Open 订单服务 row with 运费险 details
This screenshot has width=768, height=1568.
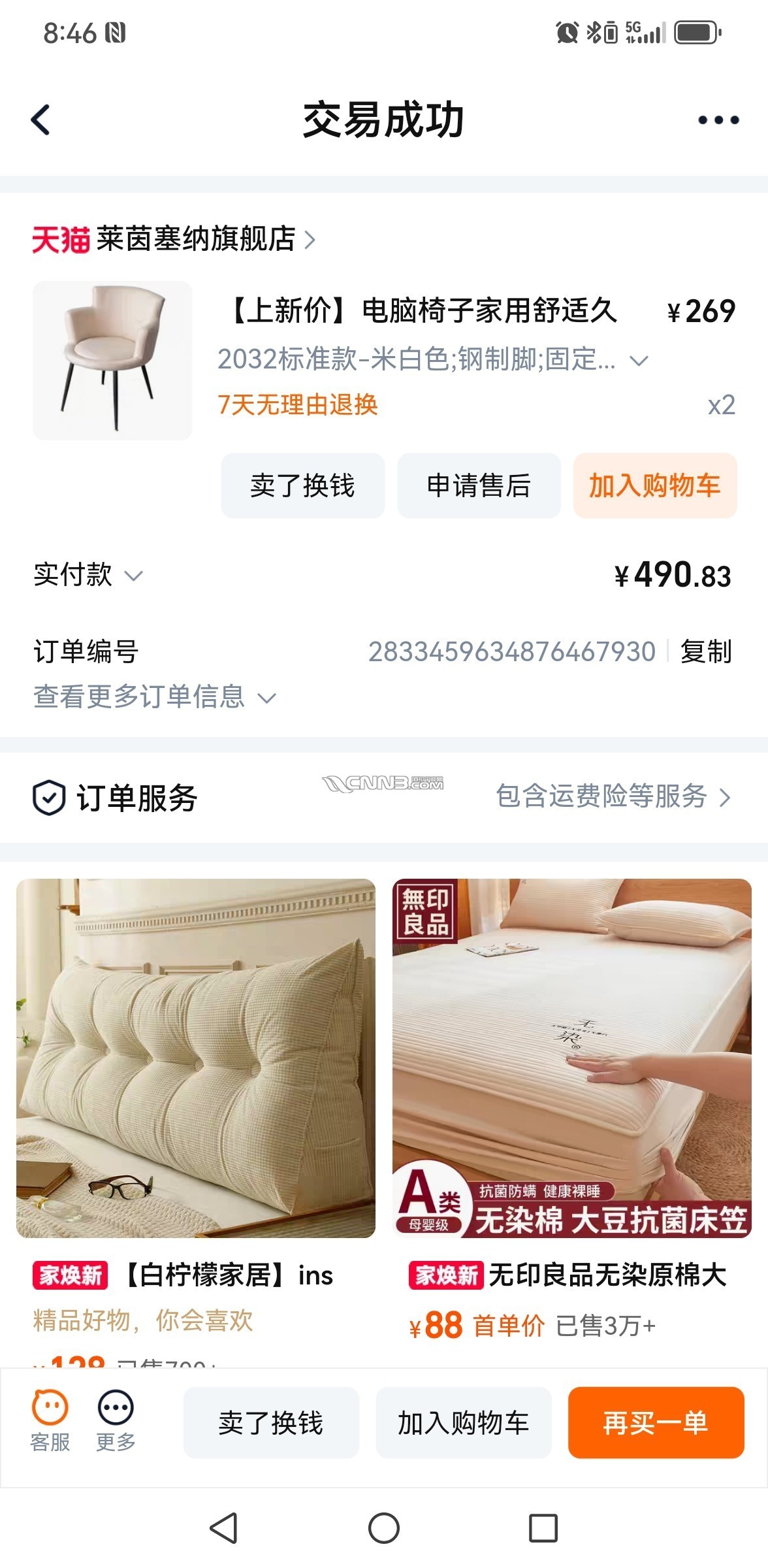[x=612, y=796]
